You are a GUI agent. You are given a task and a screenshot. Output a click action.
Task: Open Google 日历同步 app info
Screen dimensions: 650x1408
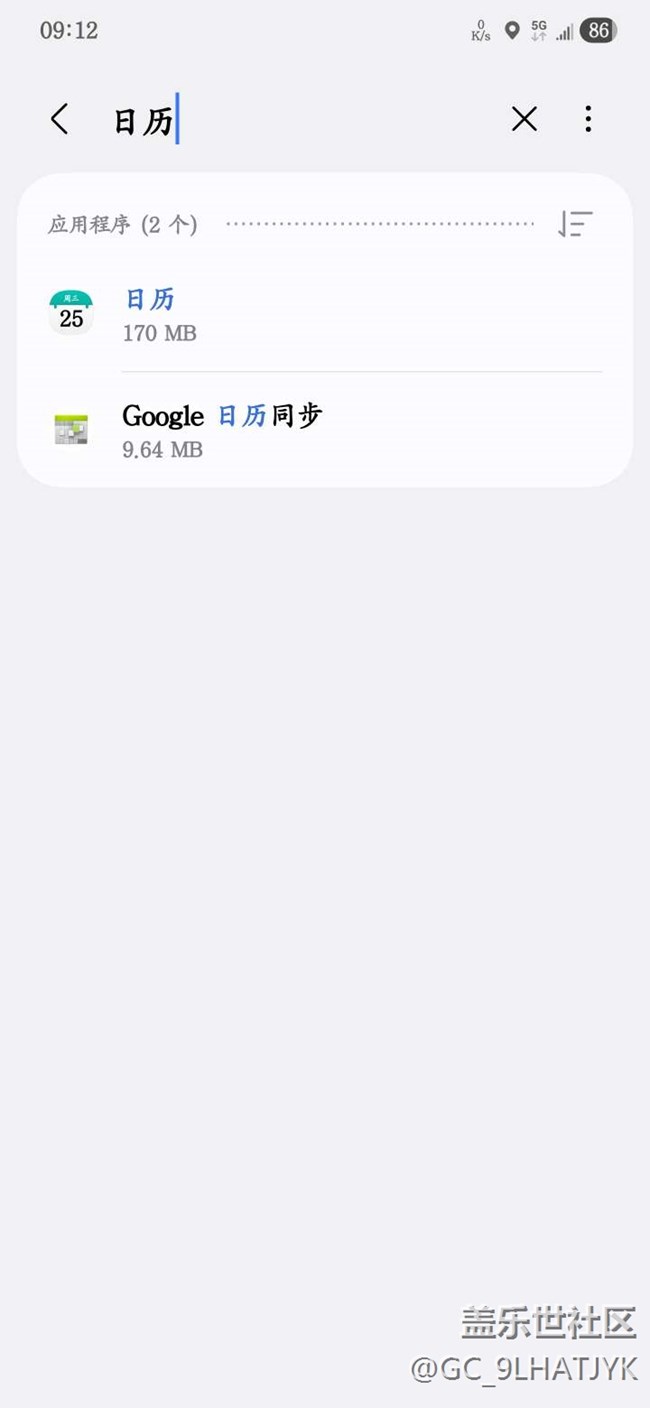pos(325,430)
